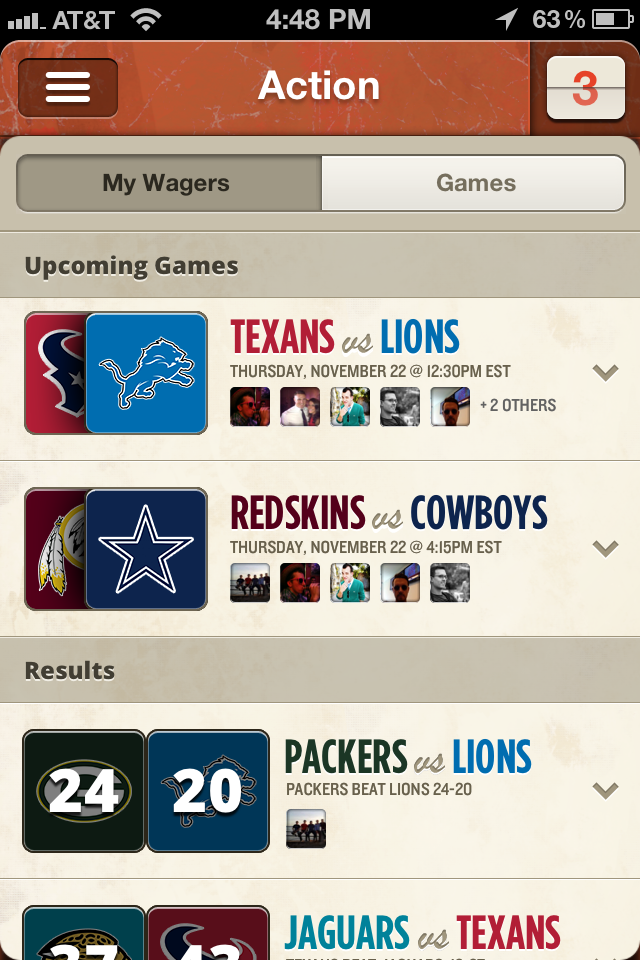Expand the Redskins vs Cowboys chevron
The image size is (640, 960).
click(605, 548)
